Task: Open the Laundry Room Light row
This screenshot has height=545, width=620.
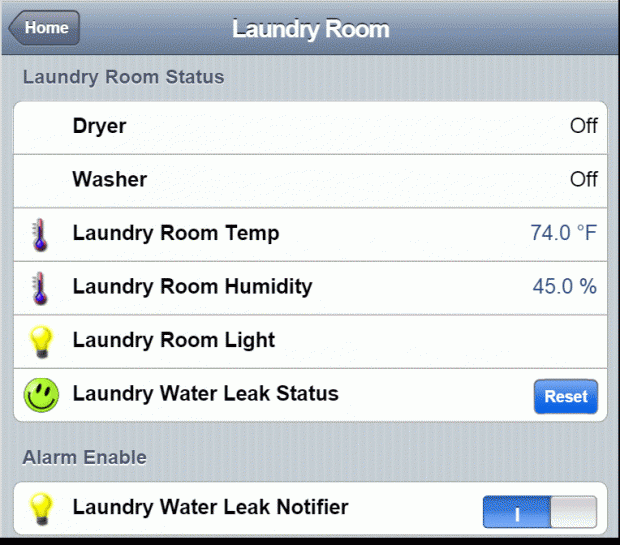Action: (x=310, y=341)
